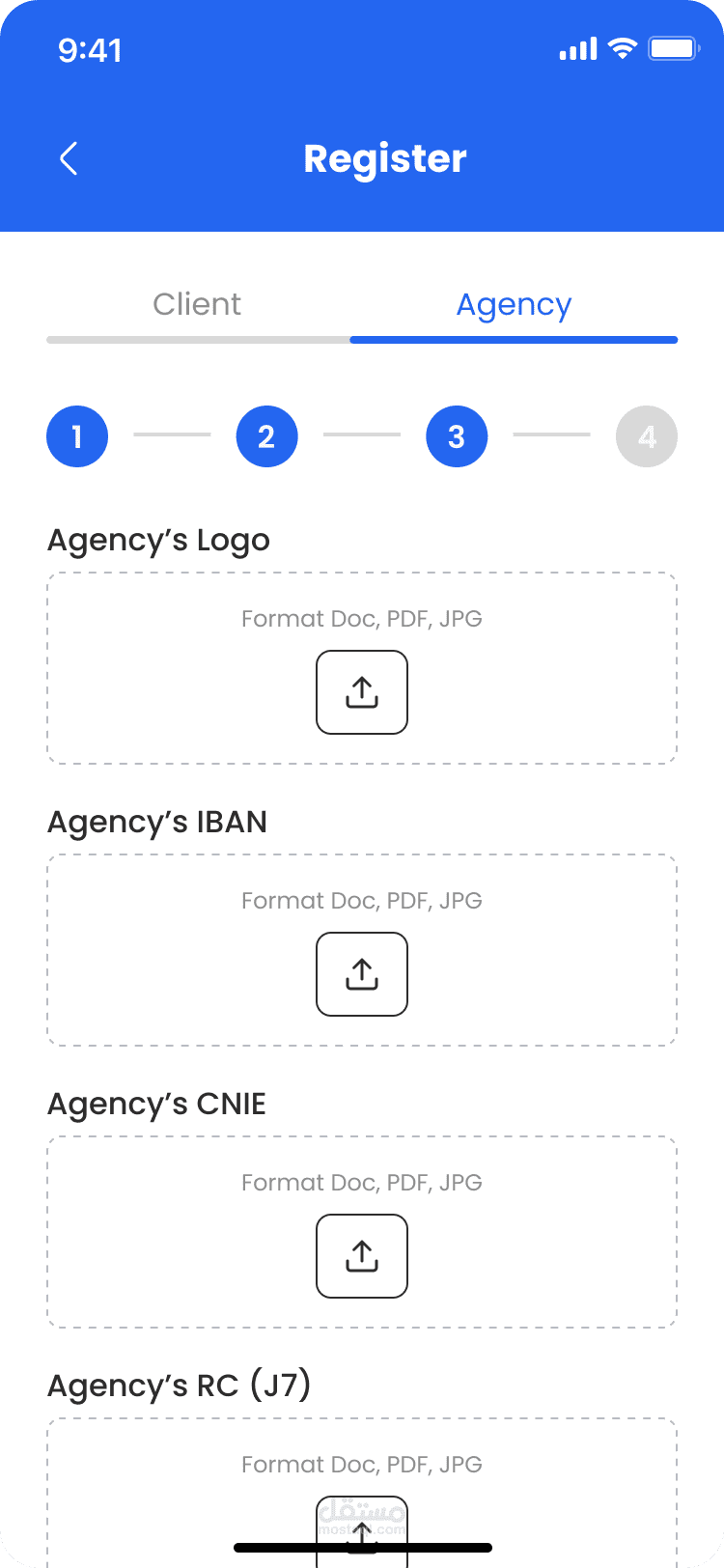Select the Agency tab
This screenshot has width=724, height=1568.
click(514, 305)
